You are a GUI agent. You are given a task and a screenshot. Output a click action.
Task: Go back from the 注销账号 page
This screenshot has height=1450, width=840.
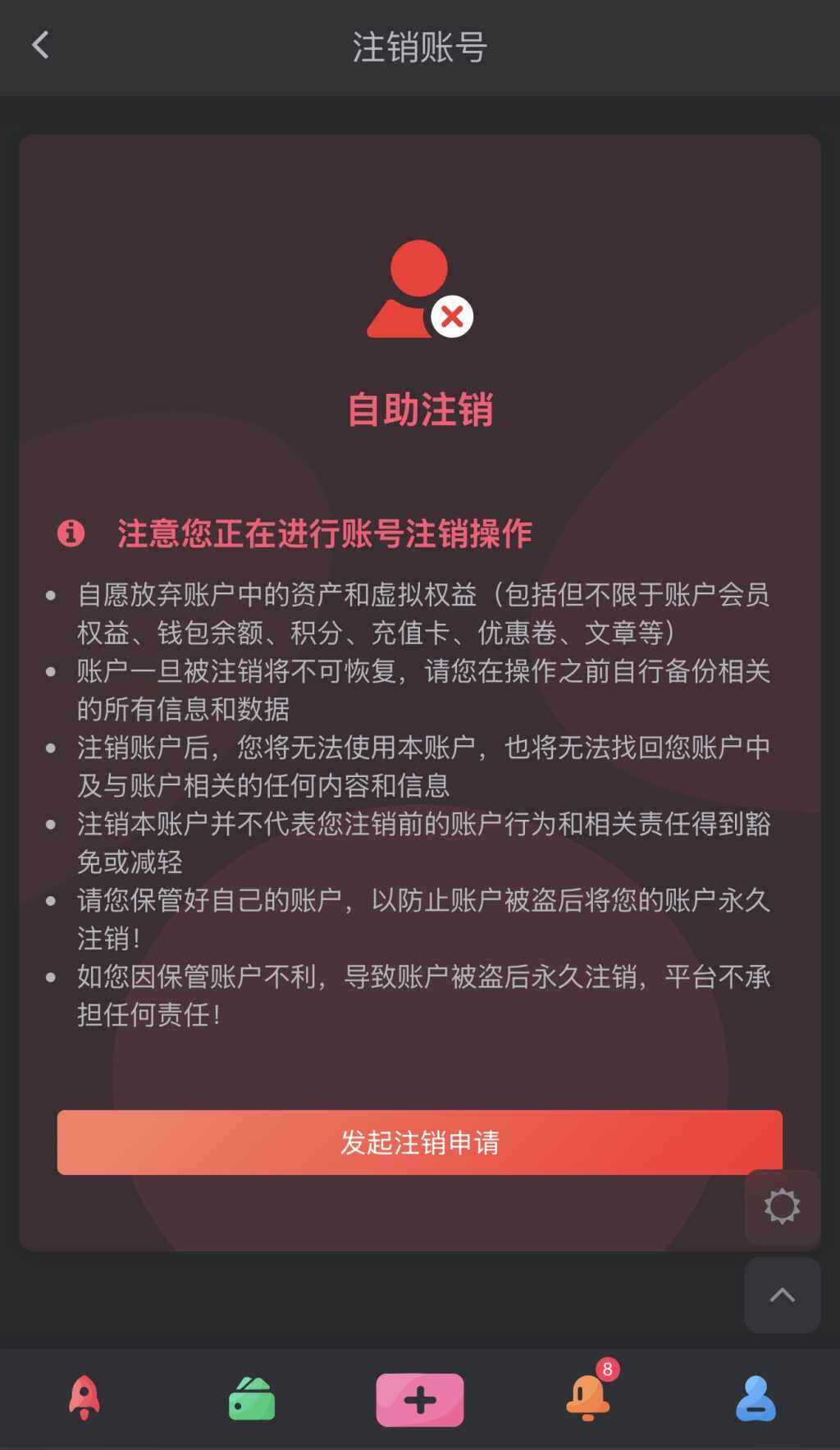point(41,46)
